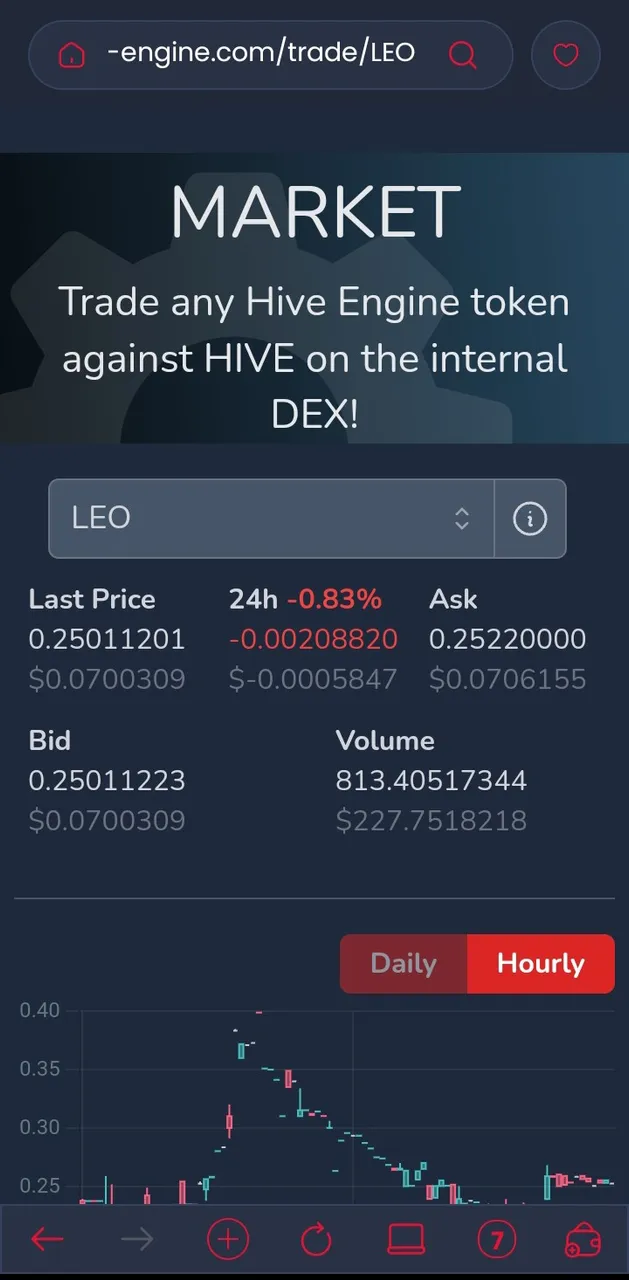The image size is (629, 1280).
Task: Tap the home icon in address bar
Action: pyautogui.click(x=72, y=56)
